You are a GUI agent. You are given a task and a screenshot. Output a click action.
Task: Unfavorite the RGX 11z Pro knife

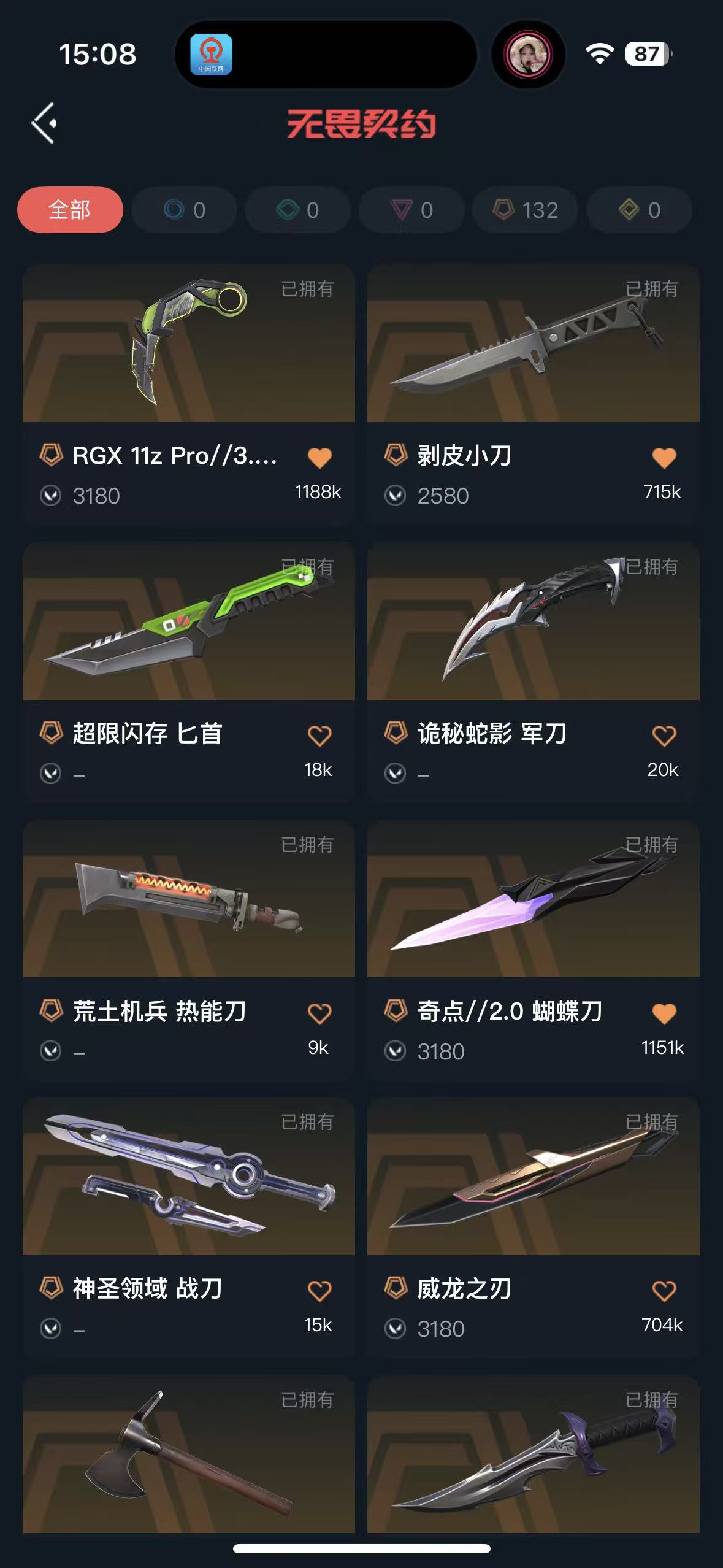click(319, 458)
